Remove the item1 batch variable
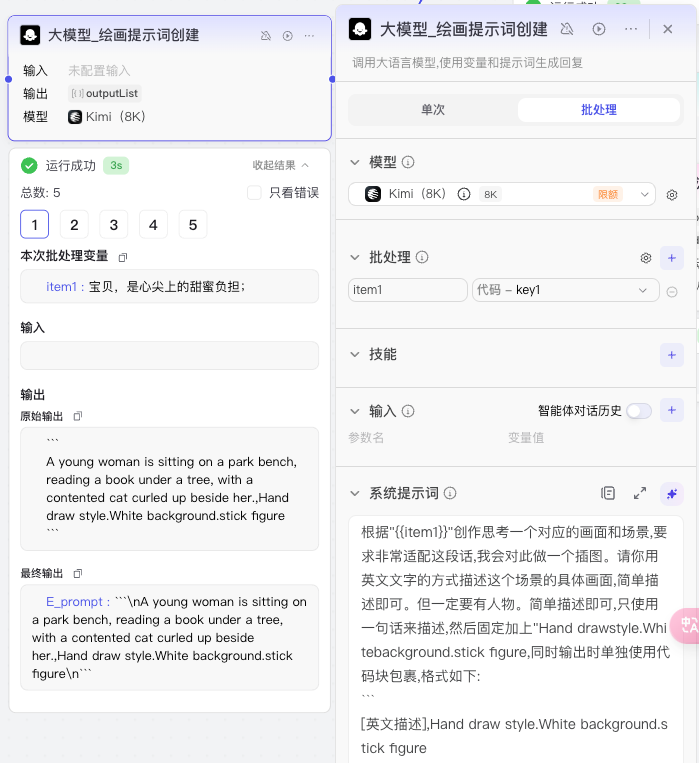The height and width of the screenshot is (763, 699). (672, 291)
